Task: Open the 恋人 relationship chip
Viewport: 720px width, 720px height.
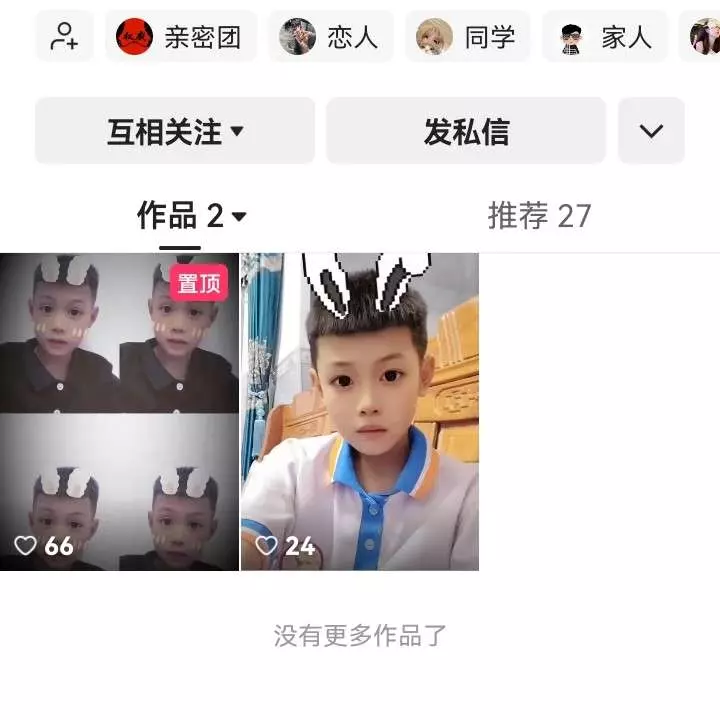Action: coord(330,37)
